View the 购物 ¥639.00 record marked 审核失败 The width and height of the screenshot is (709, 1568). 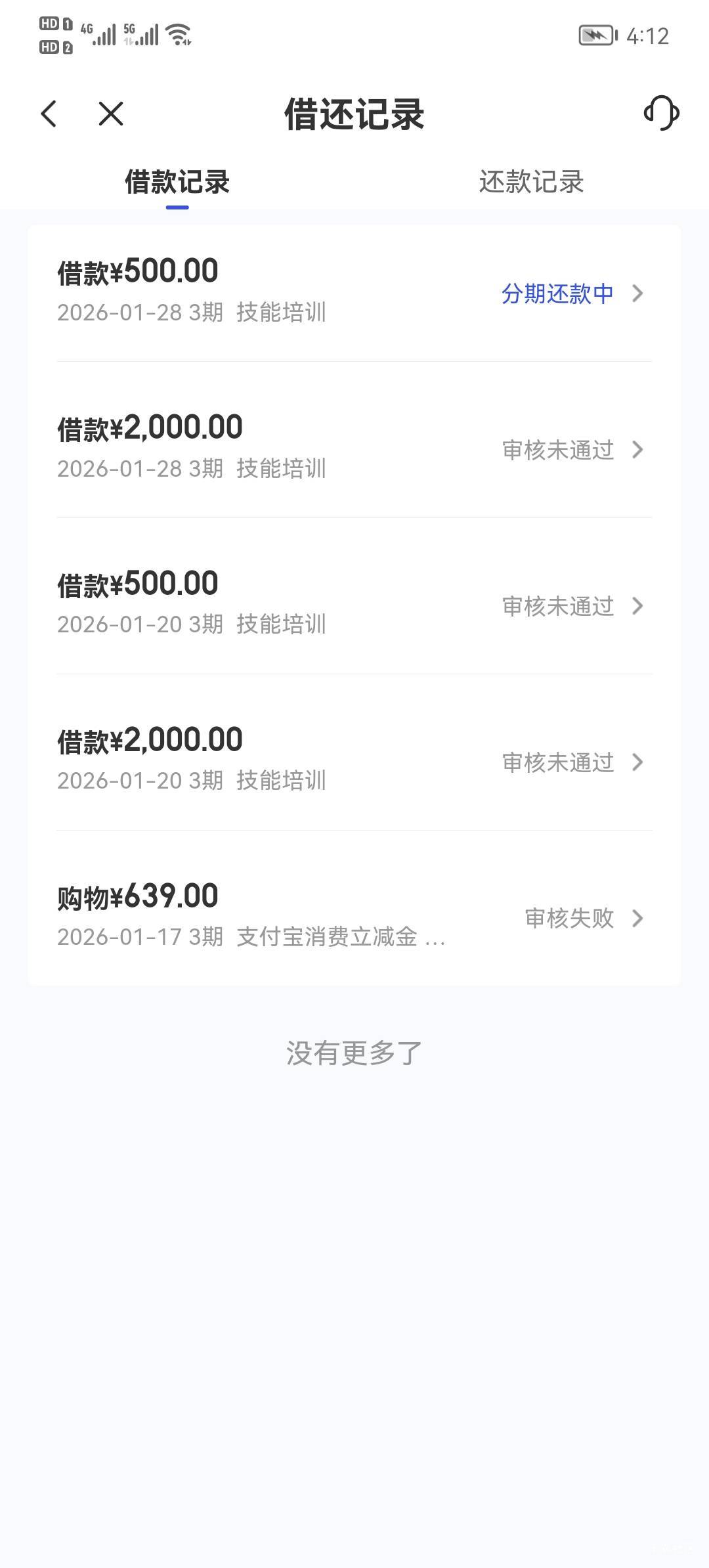354,917
